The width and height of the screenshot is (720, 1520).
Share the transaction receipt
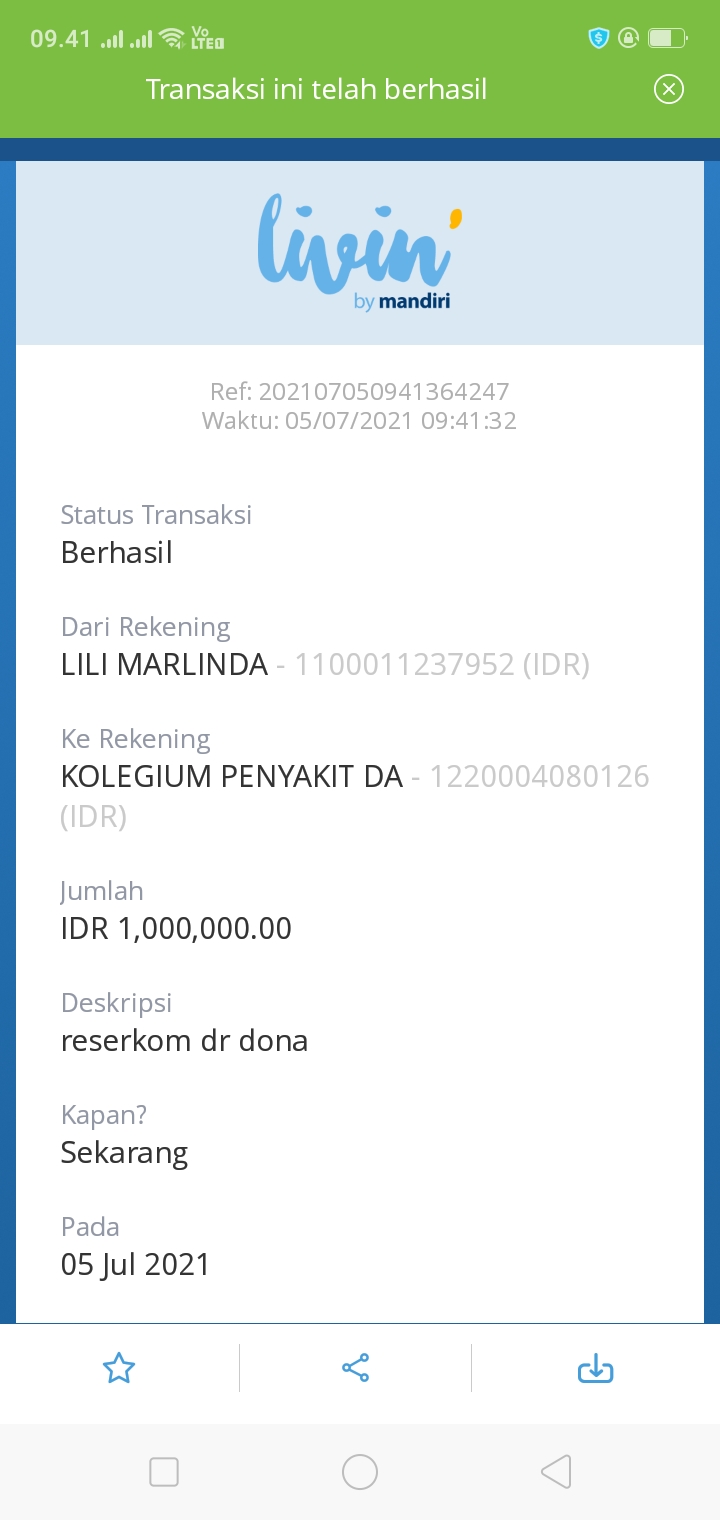pos(356,1368)
